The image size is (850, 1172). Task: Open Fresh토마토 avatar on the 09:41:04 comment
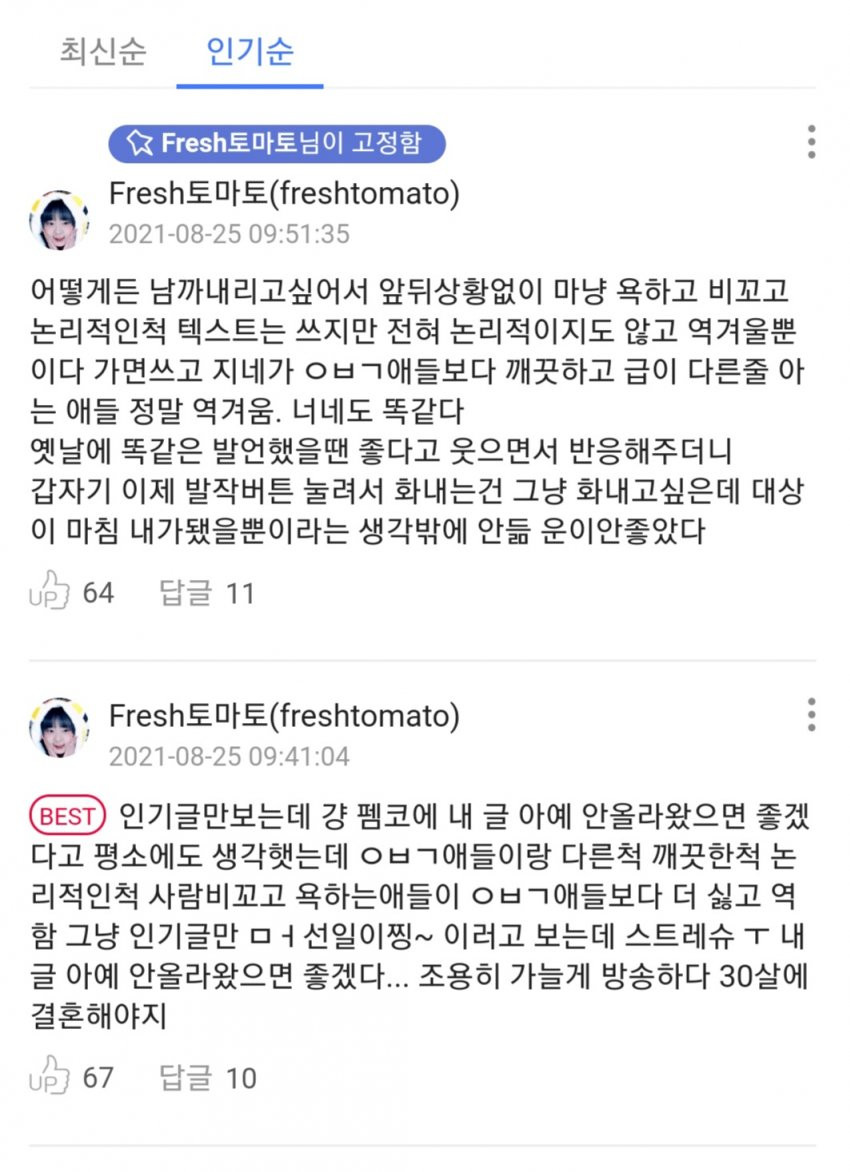[59, 727]
